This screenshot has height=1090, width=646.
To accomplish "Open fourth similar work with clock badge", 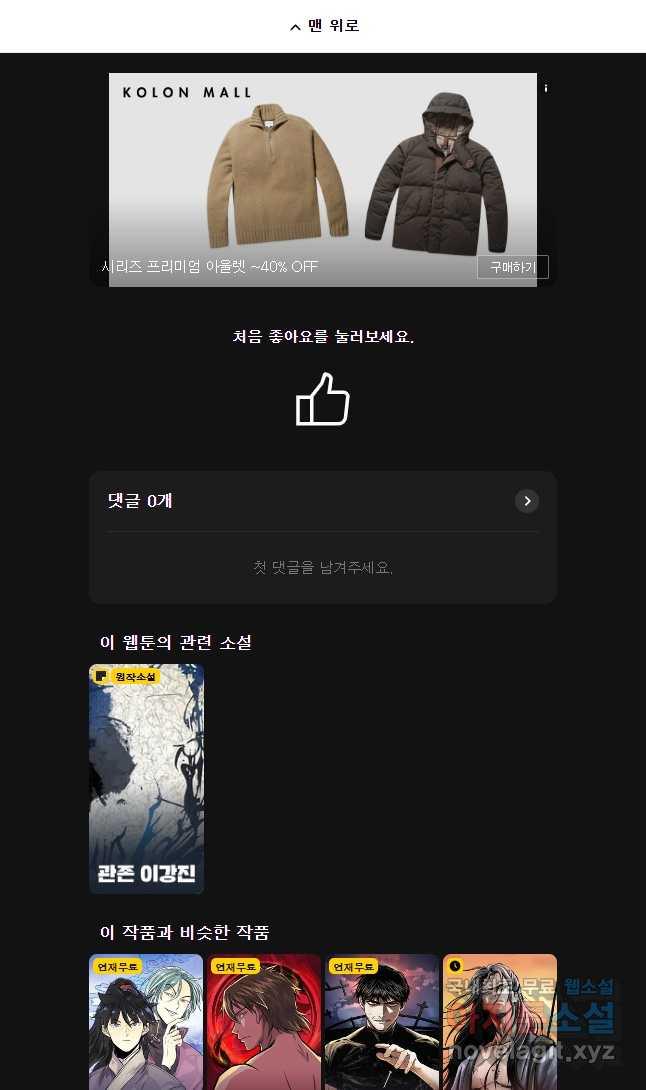I will click(500, 1020).
